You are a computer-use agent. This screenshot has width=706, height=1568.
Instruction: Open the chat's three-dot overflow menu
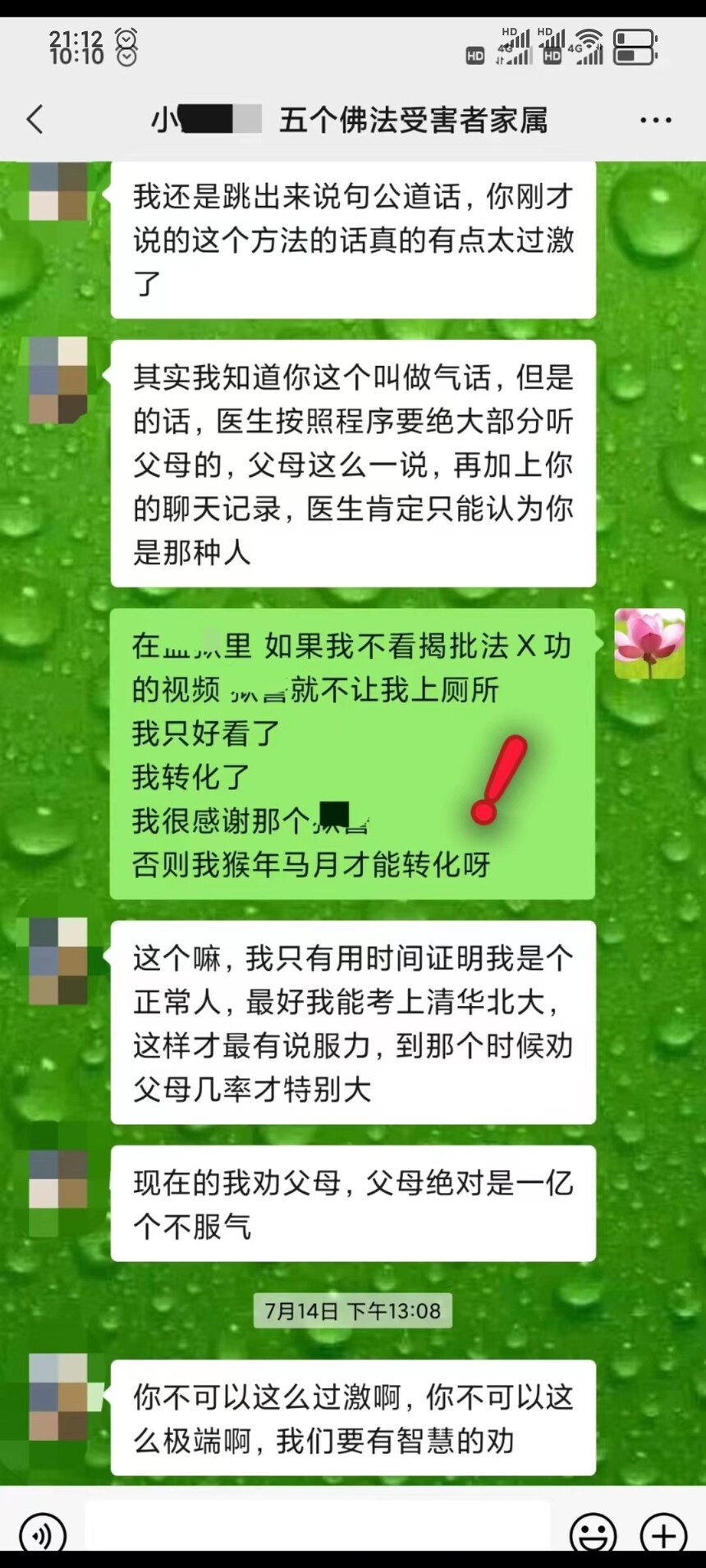tap(655, 121)
